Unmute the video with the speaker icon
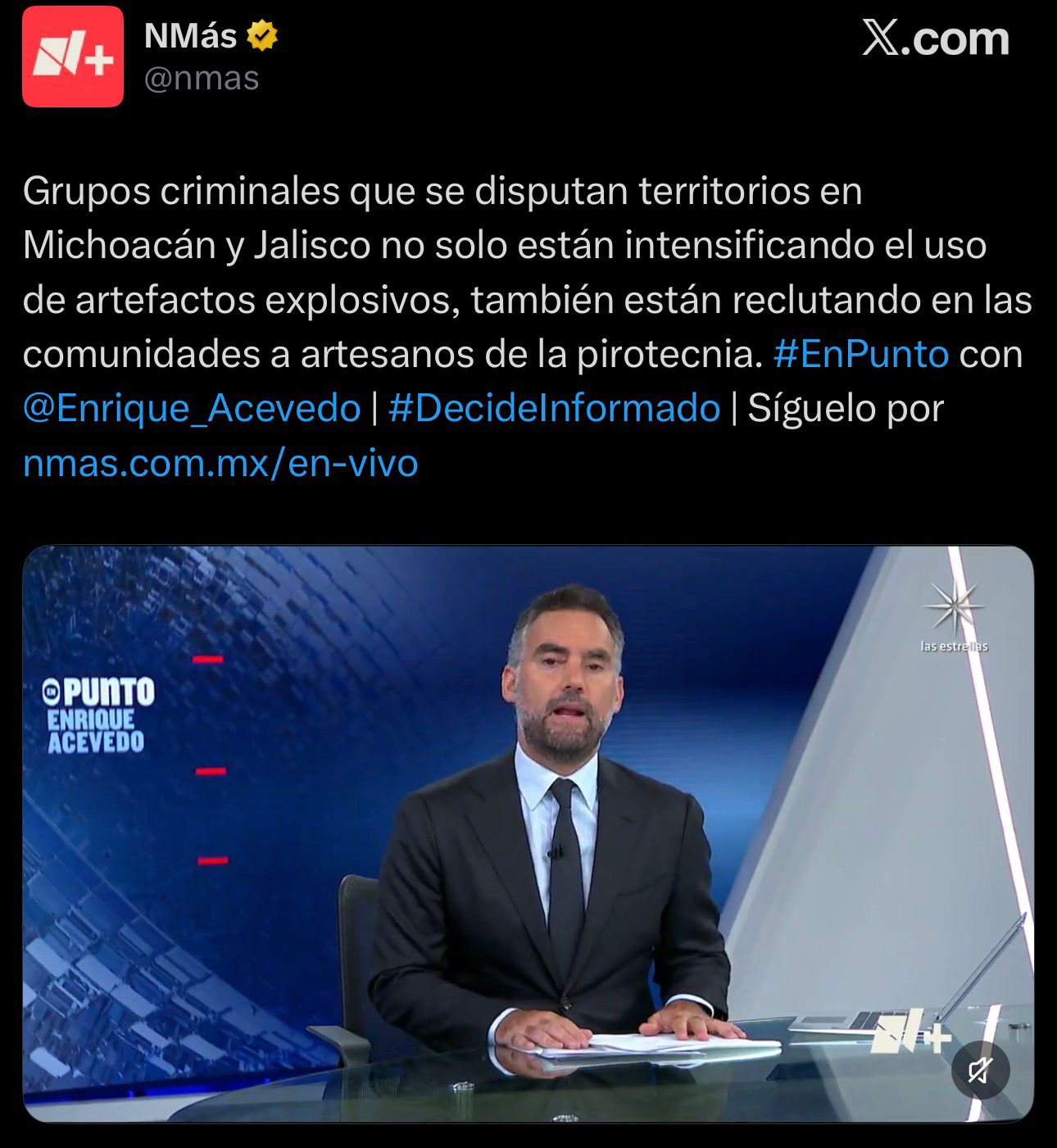Image resolution: width=1057 pixels, height=1148 pixels. tap(980, 1069)
